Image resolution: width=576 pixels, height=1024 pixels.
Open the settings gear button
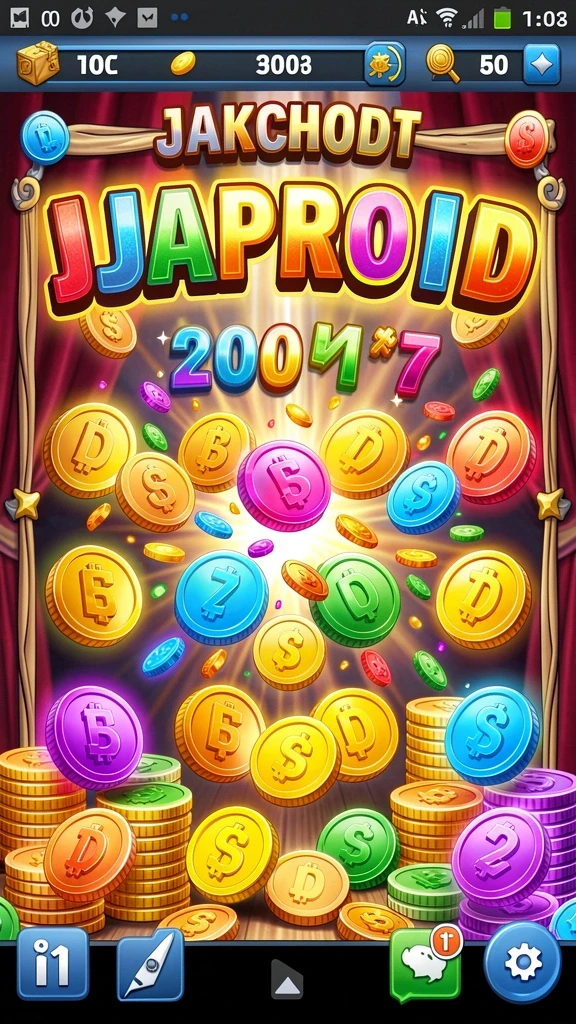tap(522, 963)
